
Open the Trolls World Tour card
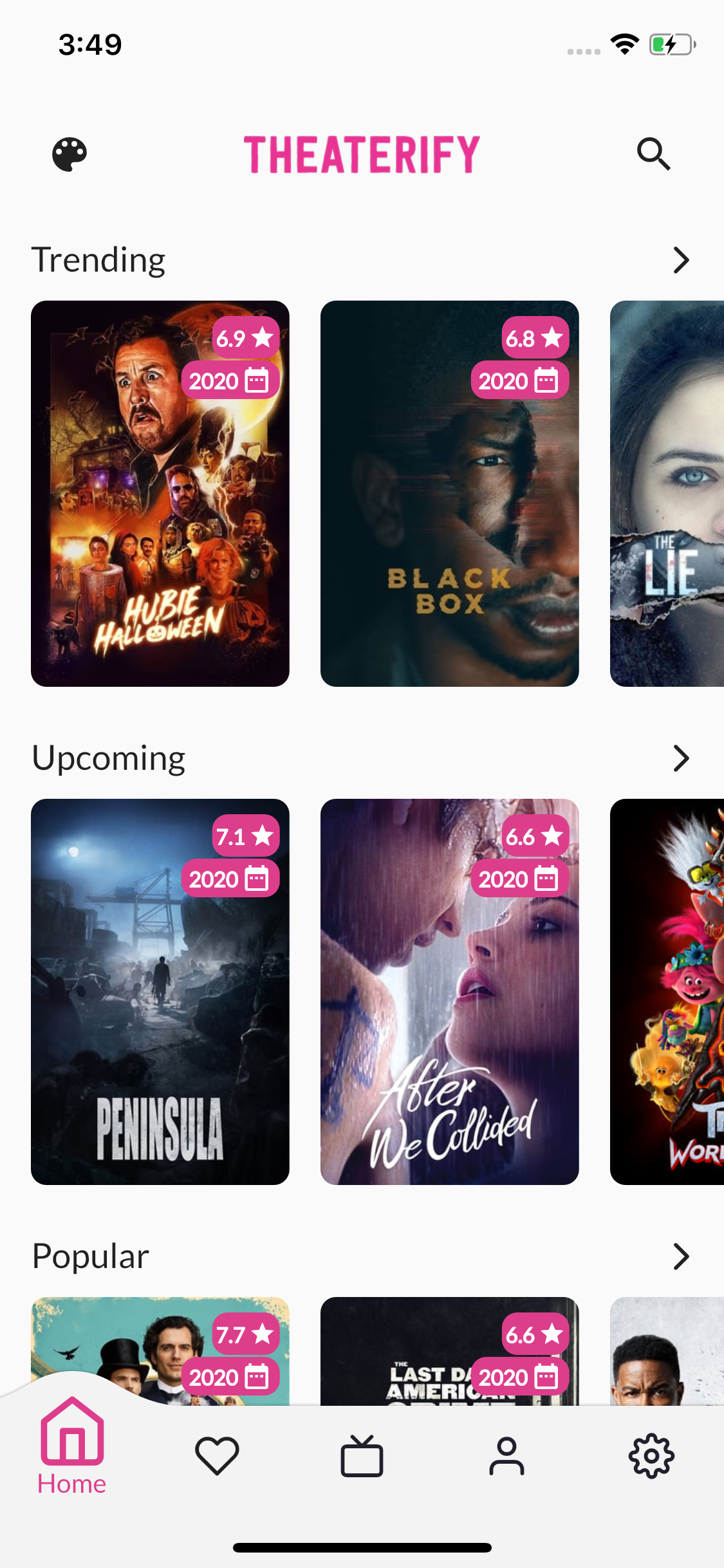coord(667,992)
